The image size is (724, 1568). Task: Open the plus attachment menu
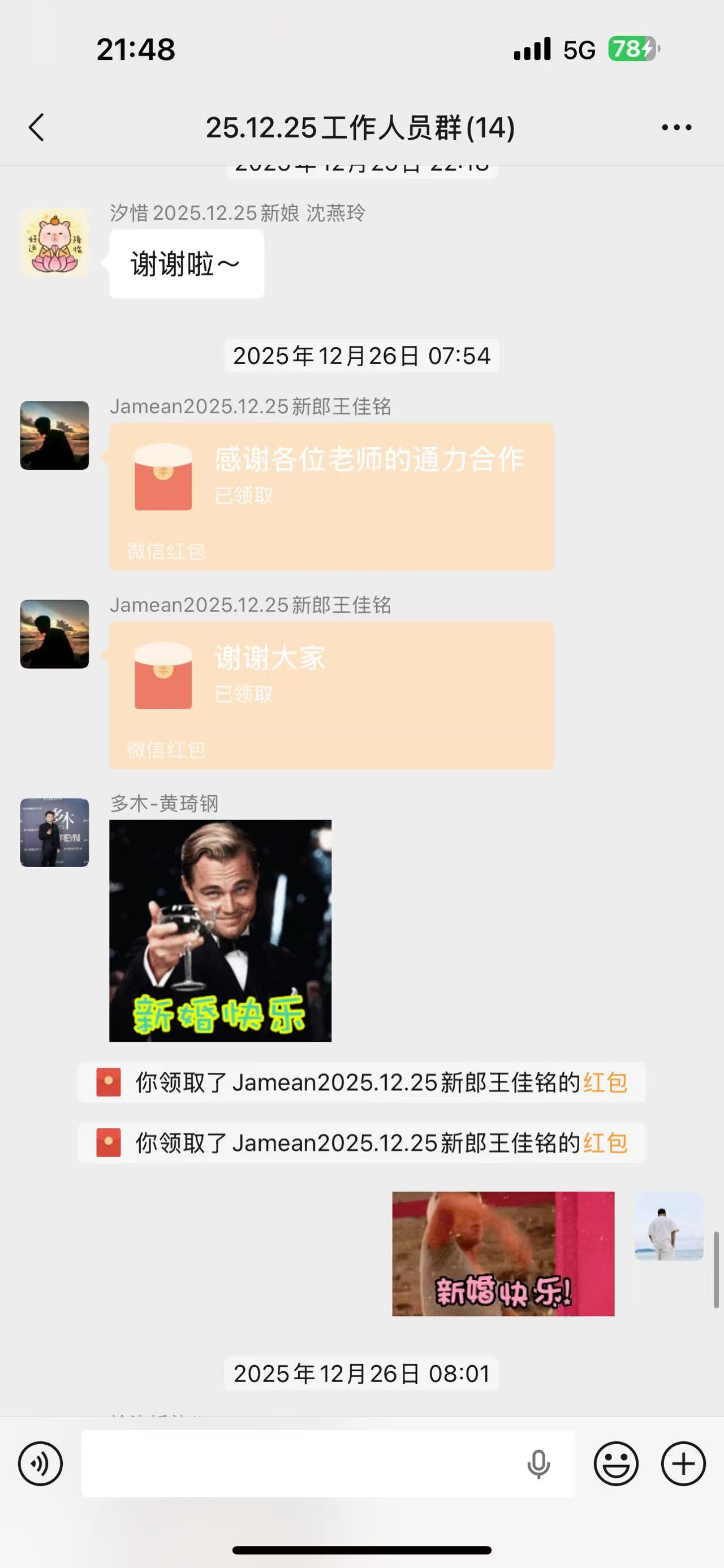coord(683,1463)
